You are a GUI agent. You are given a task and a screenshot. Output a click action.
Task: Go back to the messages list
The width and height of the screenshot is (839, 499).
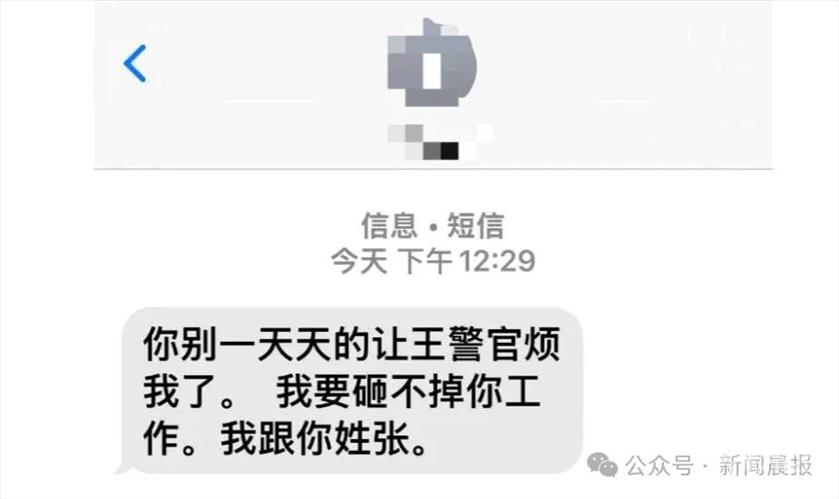click(135, 63)
